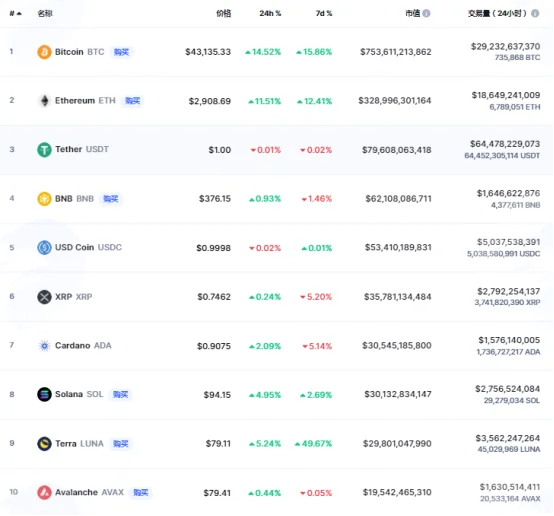The image size is (554, 516).
Task: Open the info icon next to 市值
Action: tap(426, 13)
